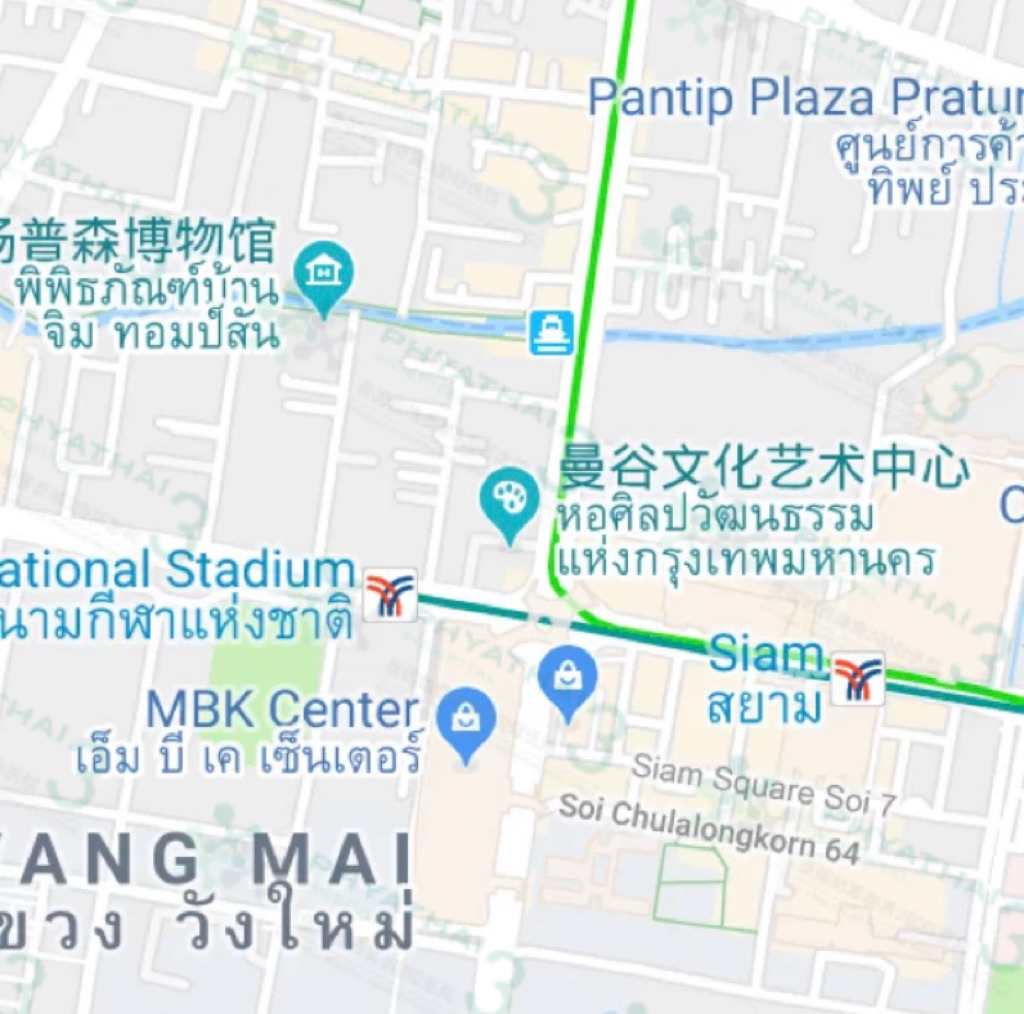Screen dimensions: 1024x1014
Task: Open Bangkok Art and Culture Centre pin
Action: point(510,499)
